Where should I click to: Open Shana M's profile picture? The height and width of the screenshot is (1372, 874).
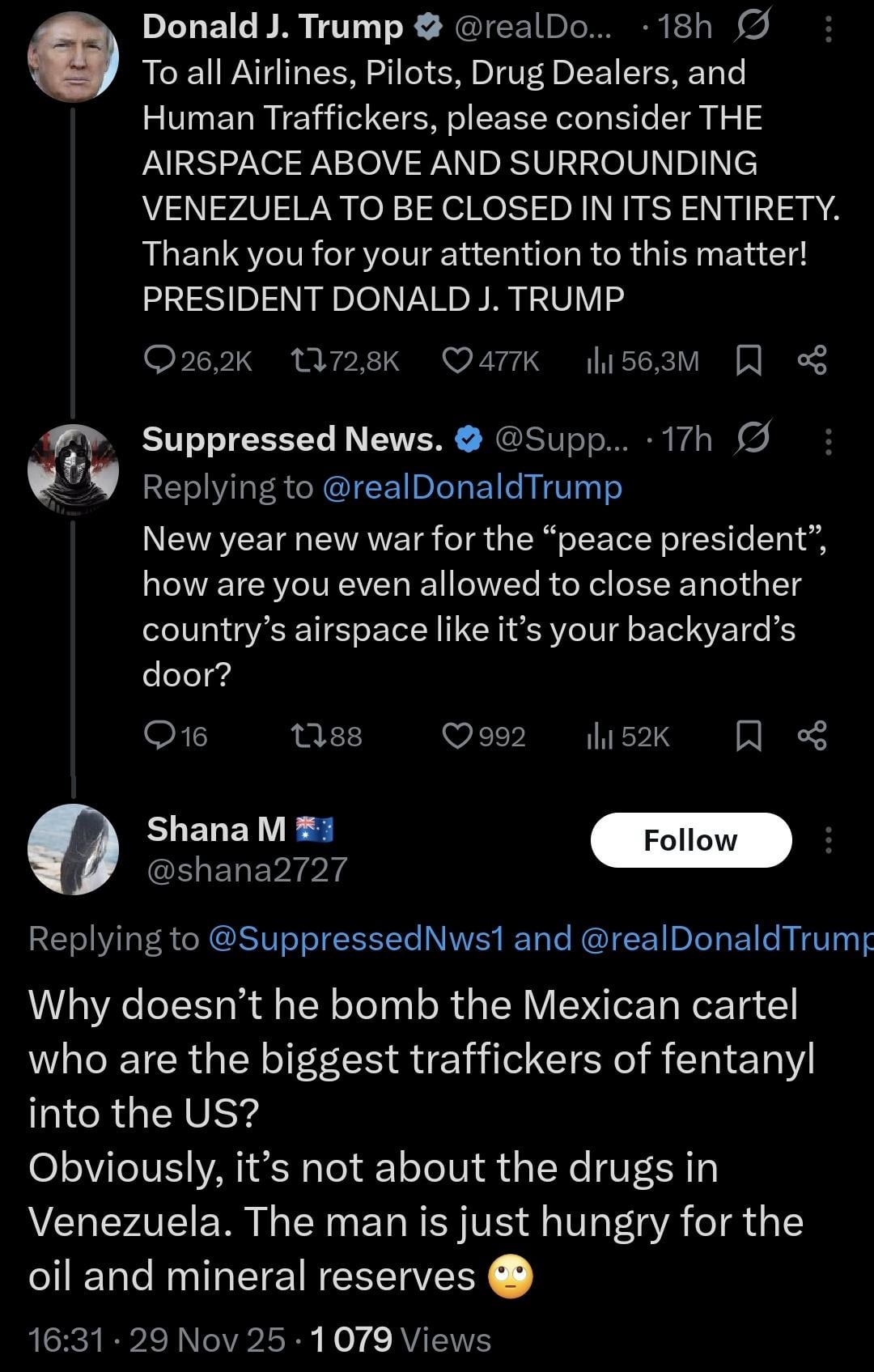pyautogui.click(x=73, y=849)
